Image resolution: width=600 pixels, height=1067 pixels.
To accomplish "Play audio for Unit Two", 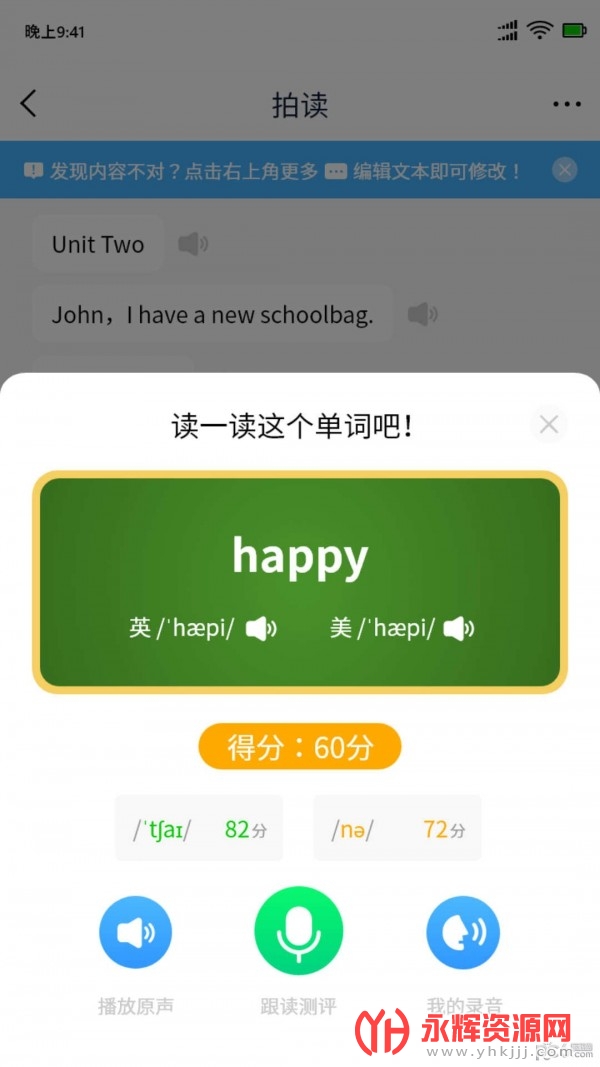I will (193, 244).
